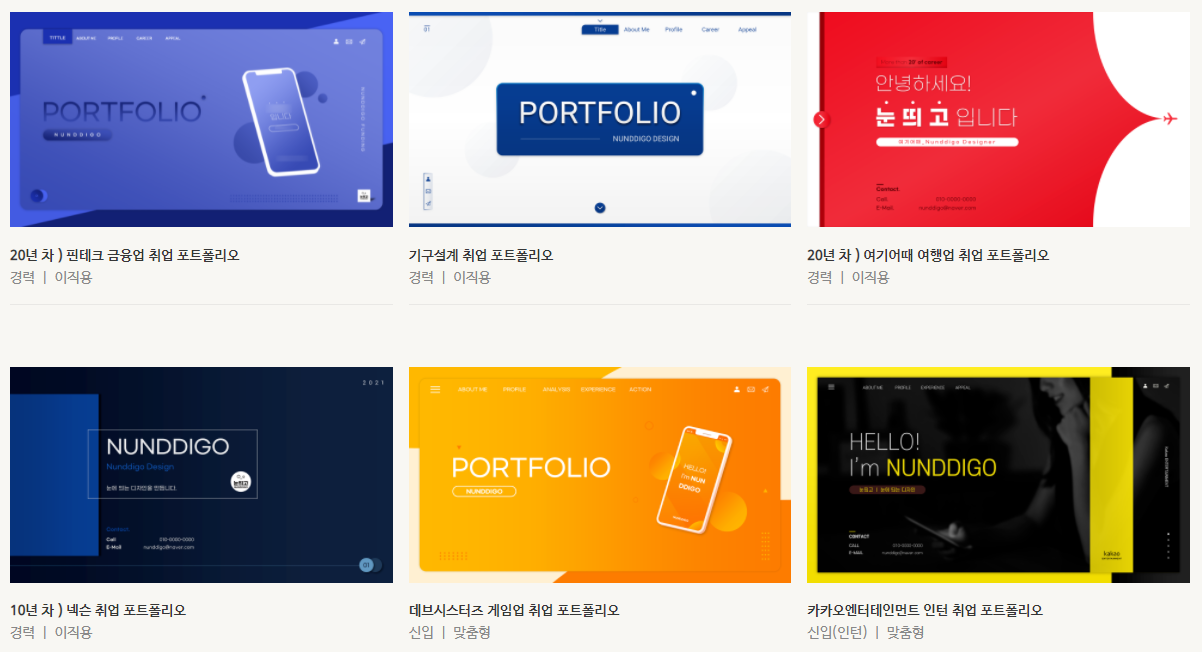View the 여기어때 여행업 취업 포트폴리오 item
Screen dimensions: 1202x652
pos(998,120)
